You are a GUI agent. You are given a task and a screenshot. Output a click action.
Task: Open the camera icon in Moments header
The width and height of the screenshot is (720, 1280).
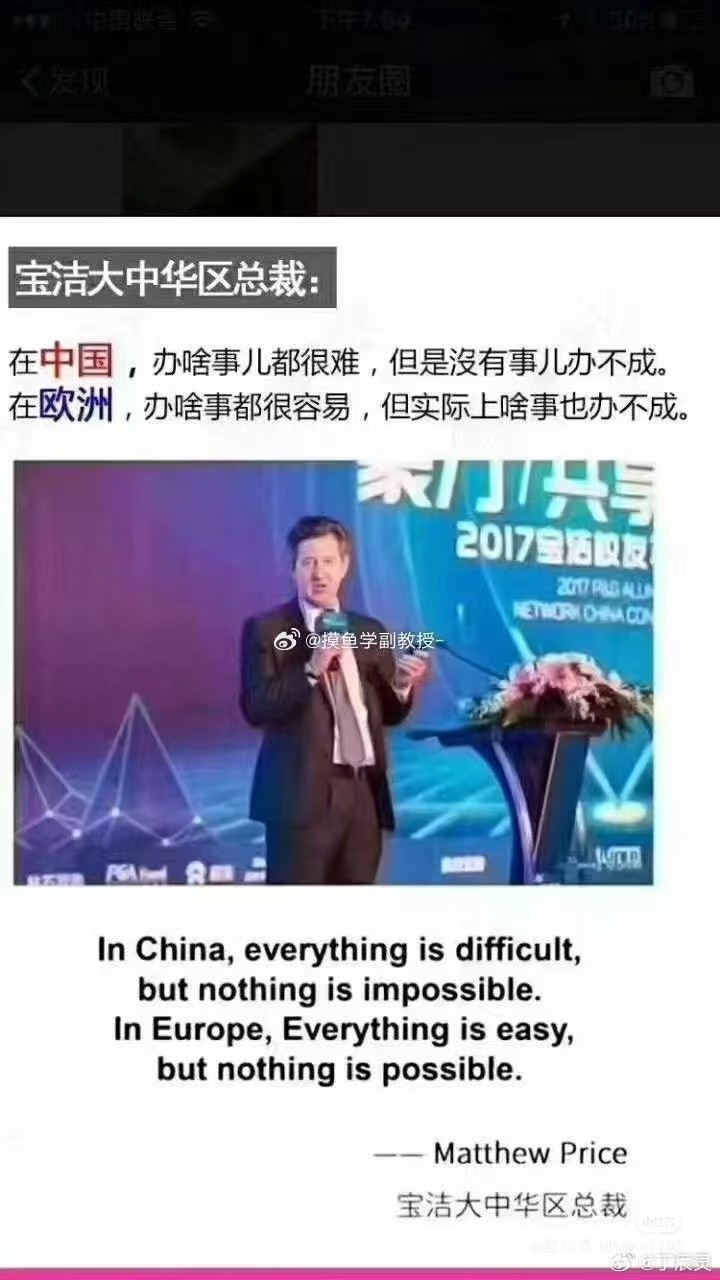[671, 81]
